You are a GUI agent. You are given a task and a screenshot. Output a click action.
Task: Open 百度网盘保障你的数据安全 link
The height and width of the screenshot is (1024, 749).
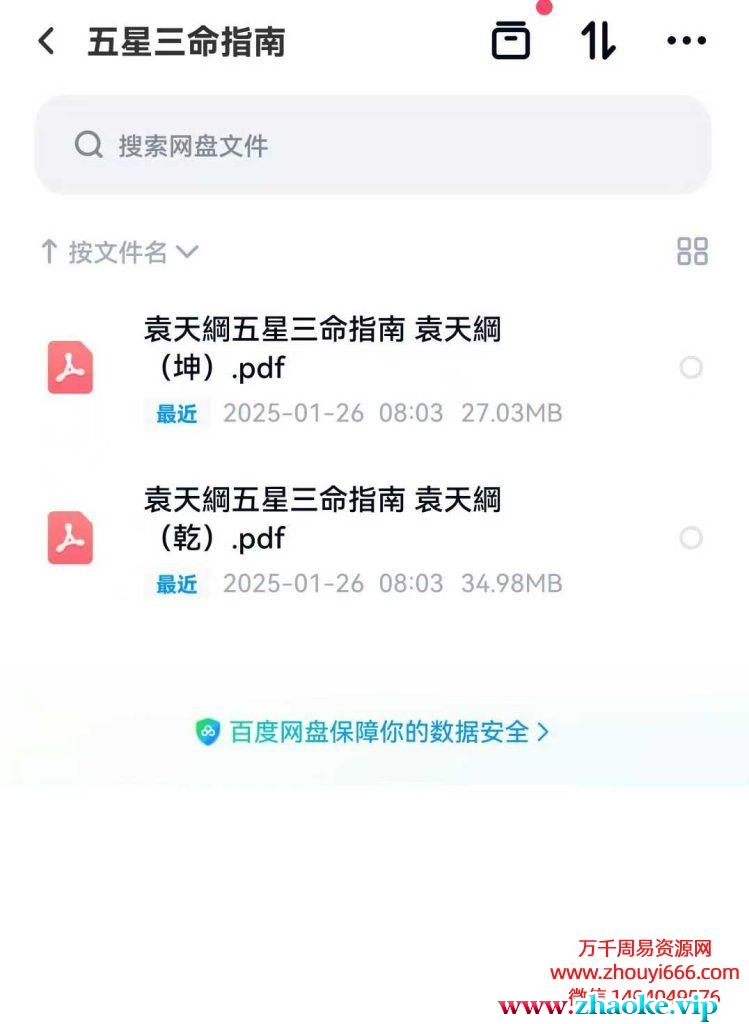[x=373, y=732]
